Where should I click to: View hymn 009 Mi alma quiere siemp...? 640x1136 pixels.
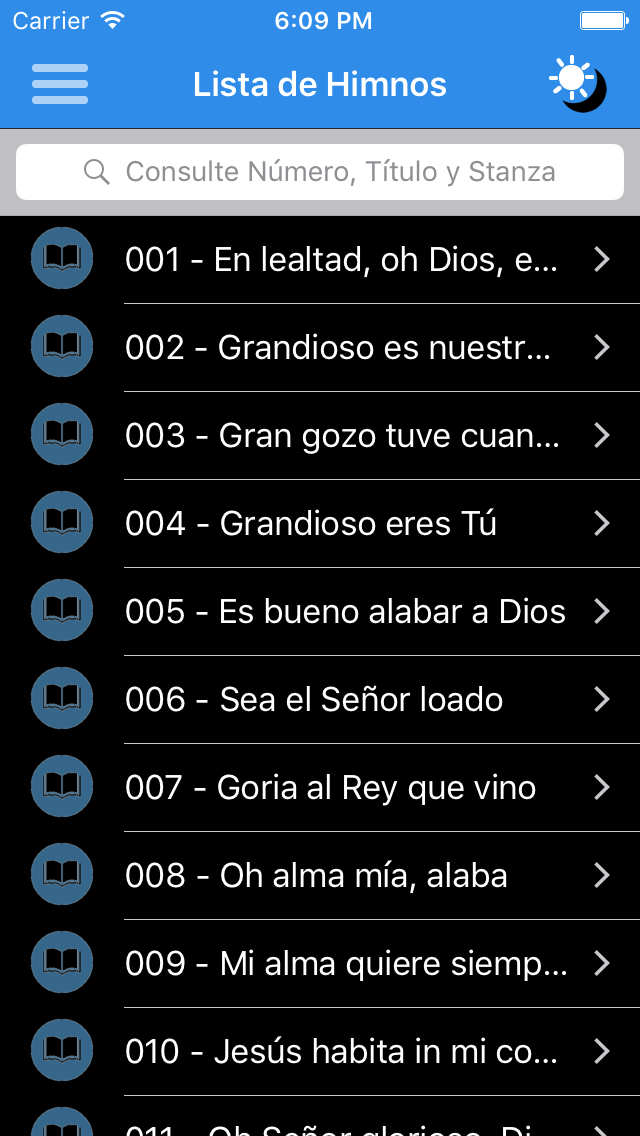click(x=320, y=964)
